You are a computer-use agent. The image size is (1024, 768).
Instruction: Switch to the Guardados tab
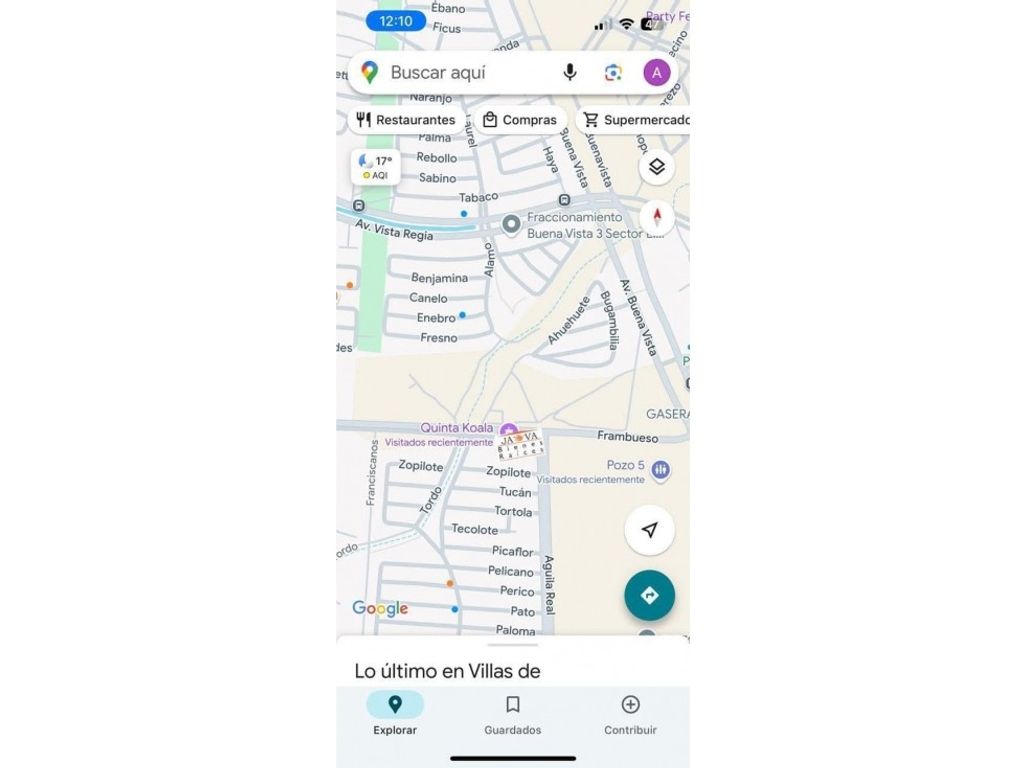(513, 715)
